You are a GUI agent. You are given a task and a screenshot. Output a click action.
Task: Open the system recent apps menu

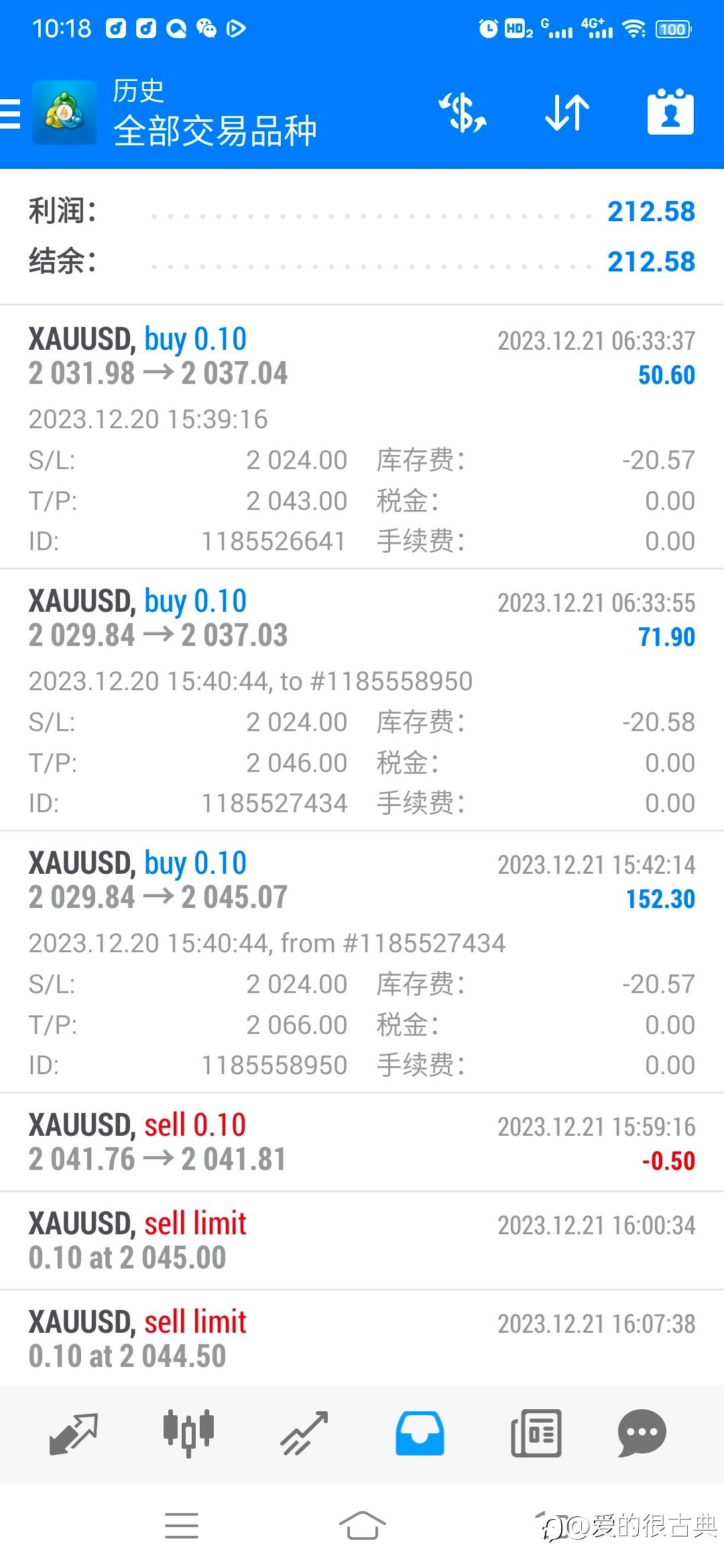pos(182,1526)
